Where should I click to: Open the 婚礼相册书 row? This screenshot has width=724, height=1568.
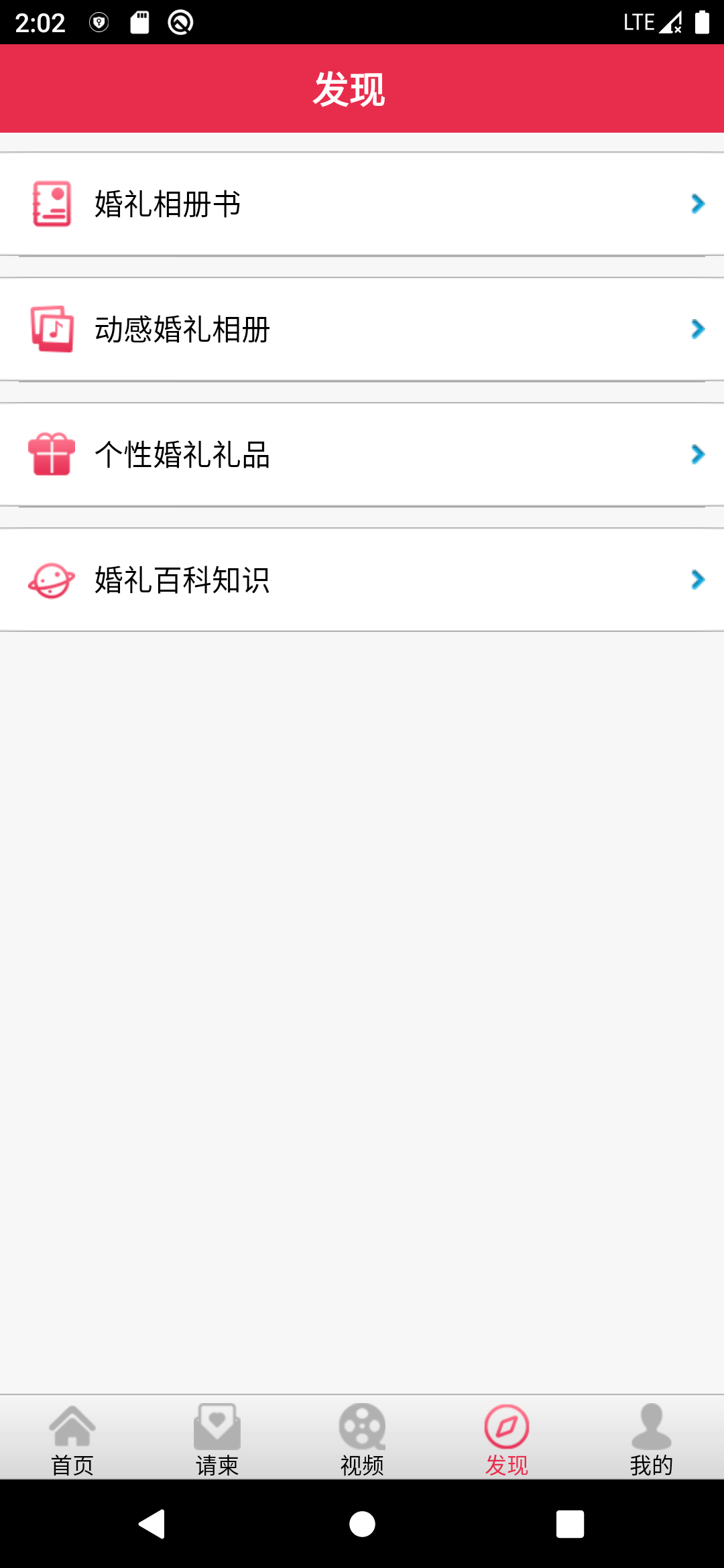pyautogui.click(x=362, y=204)
